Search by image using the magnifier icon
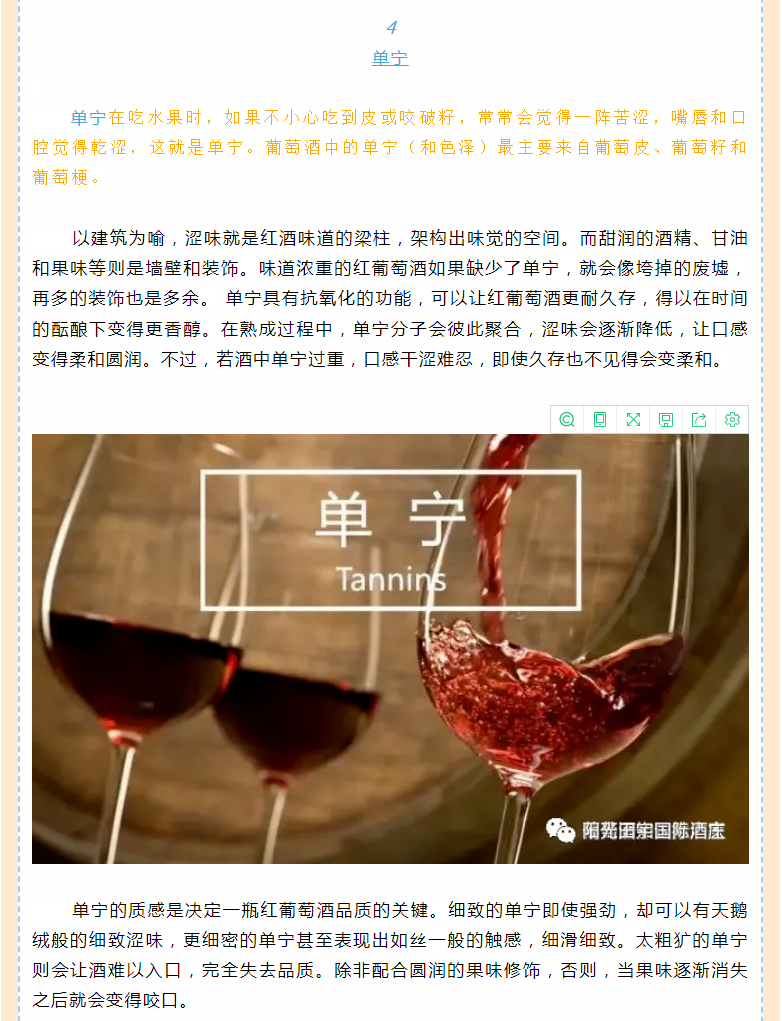 click(567, 420)
